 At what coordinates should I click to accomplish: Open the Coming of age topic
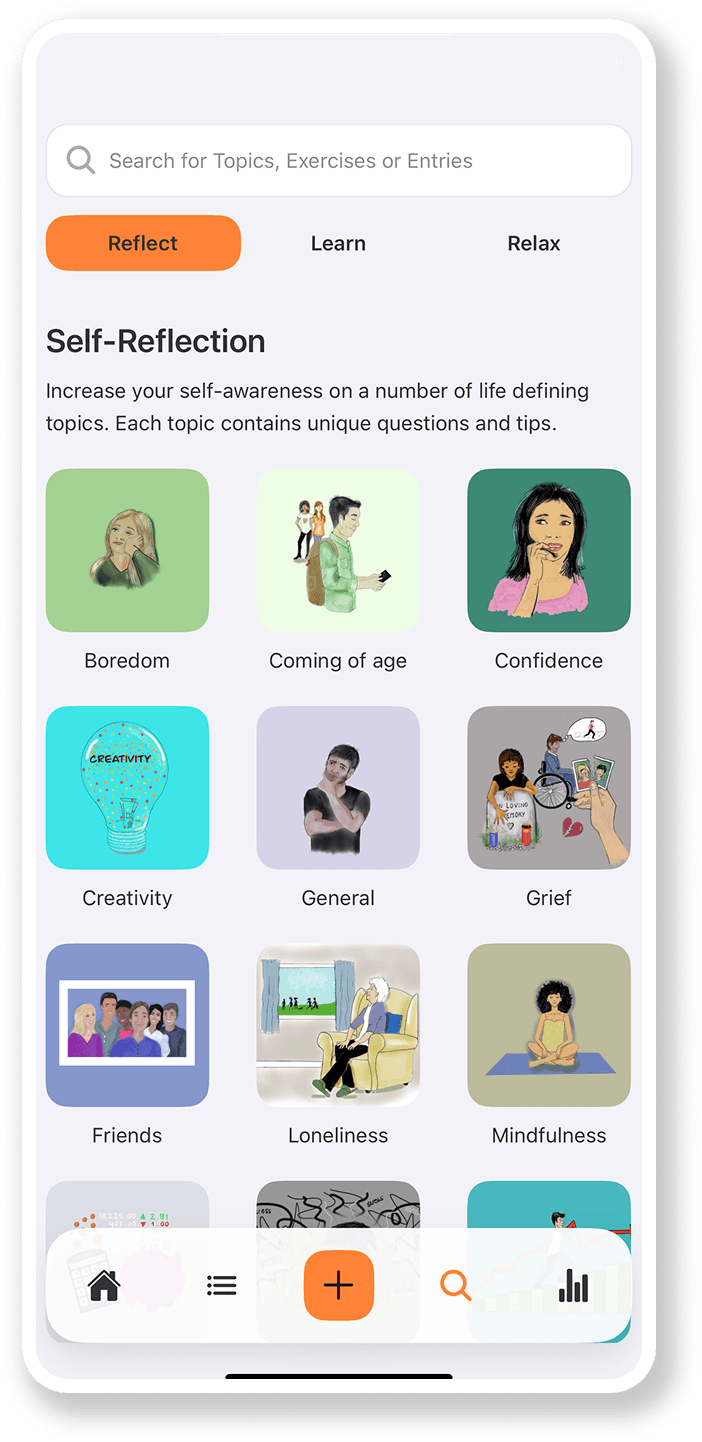coord(338,551)
